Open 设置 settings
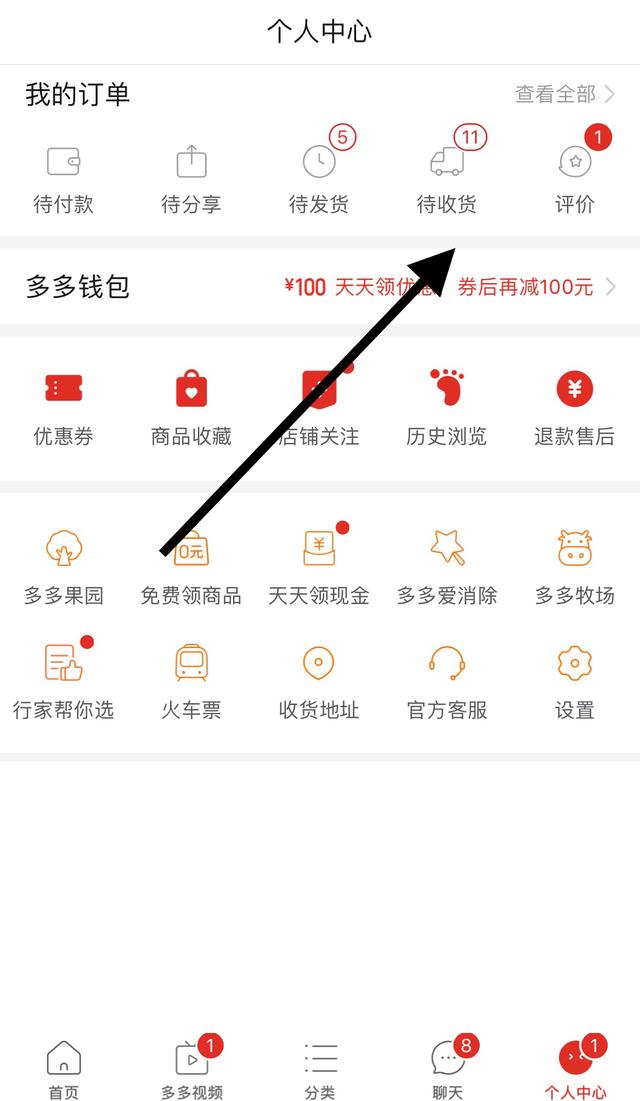 [x=575, y=680]
